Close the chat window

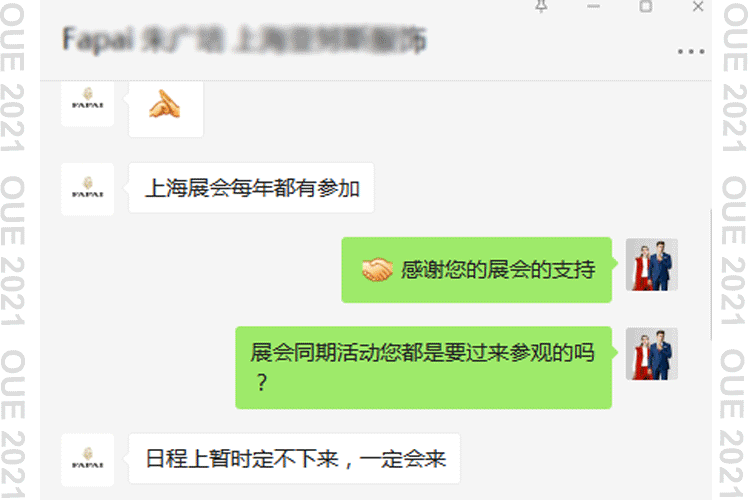point(698,6)
